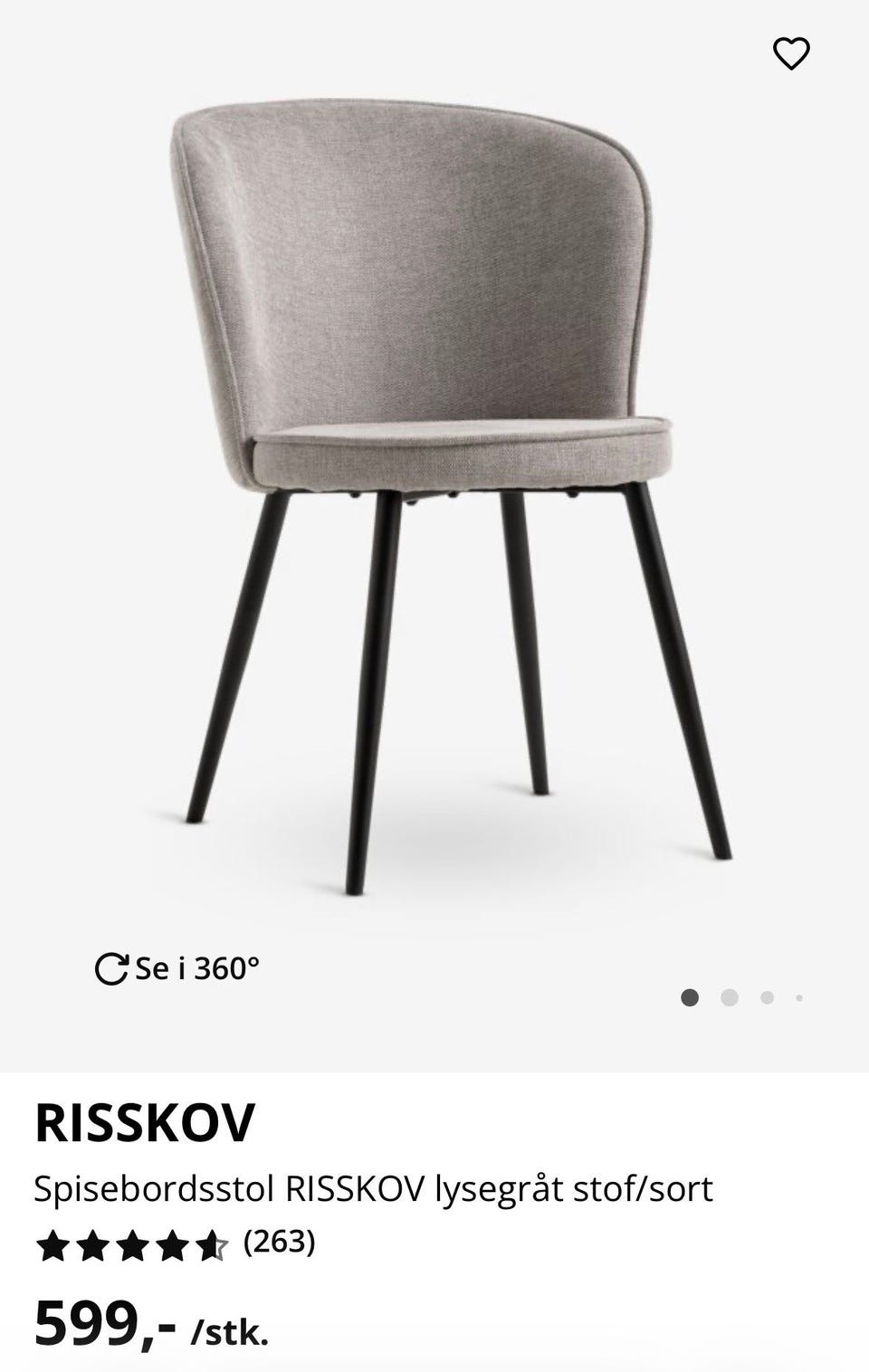Image resolution: width=869 pixels, height=1372 pixels.
Task: Open the Se i 360° view
Action: tap(178, 969)
